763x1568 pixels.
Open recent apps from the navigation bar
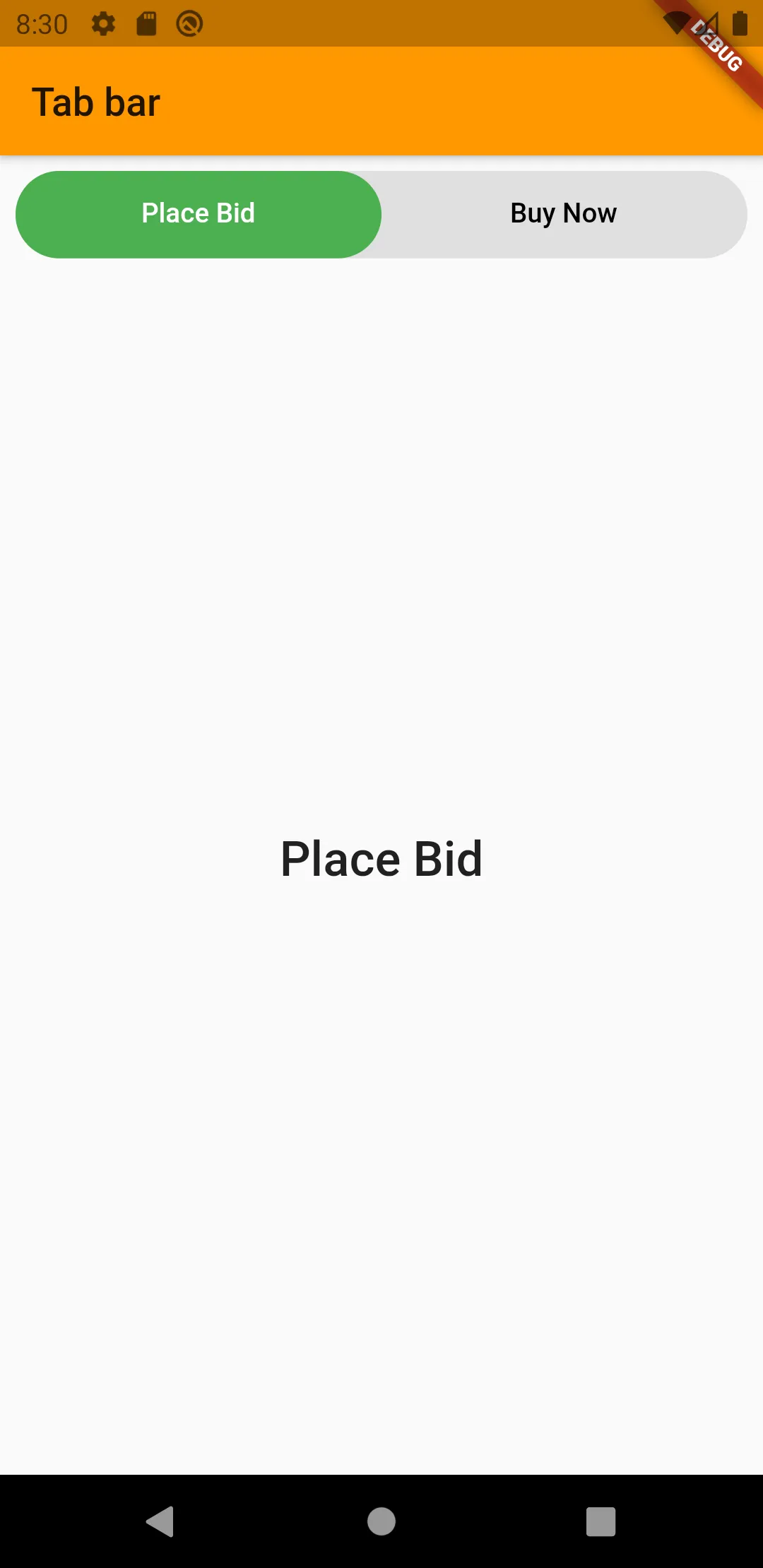tap(601, 1521)
